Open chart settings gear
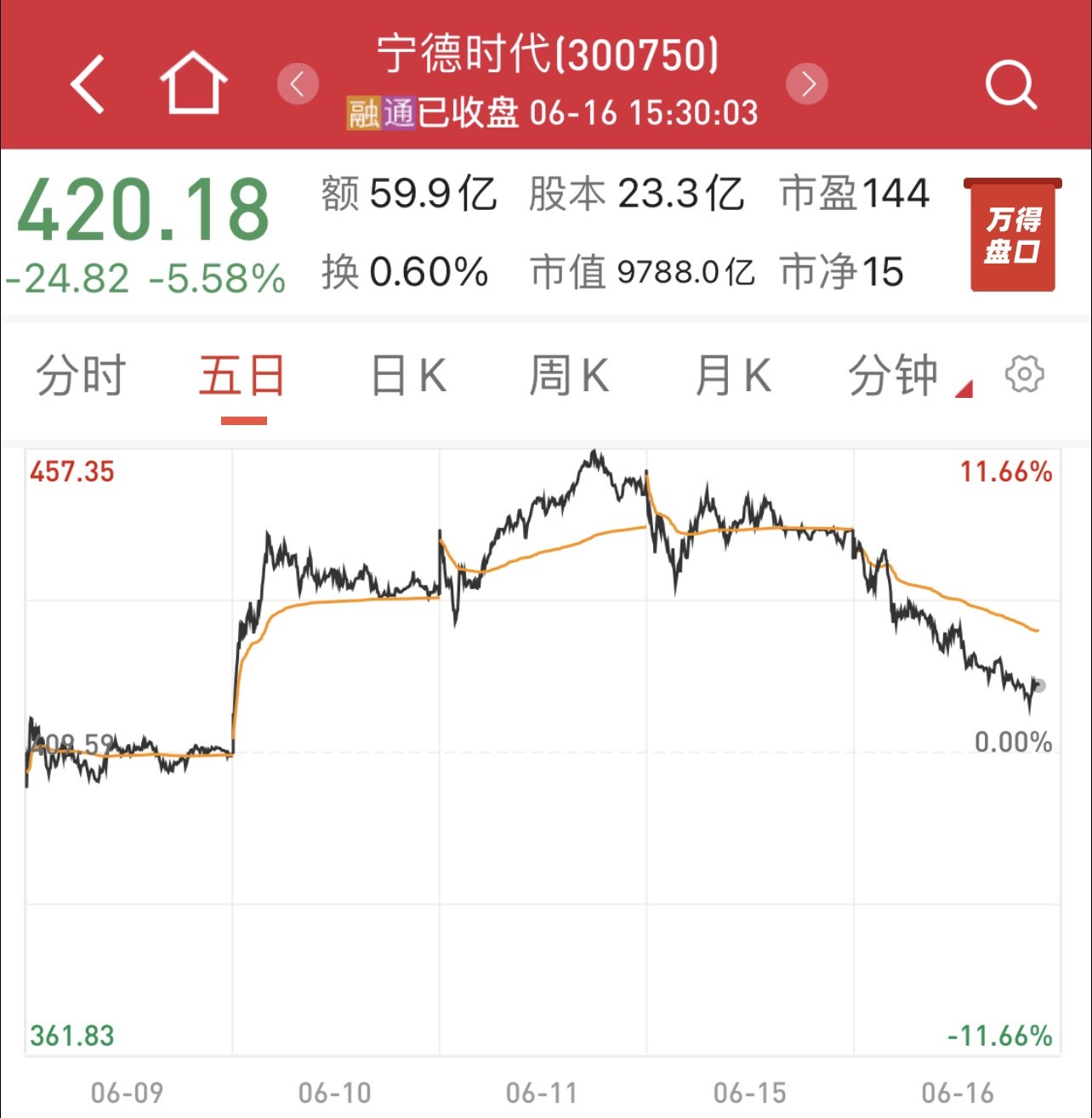This screenshot has height=1118, width=1092. (1024, 374)
